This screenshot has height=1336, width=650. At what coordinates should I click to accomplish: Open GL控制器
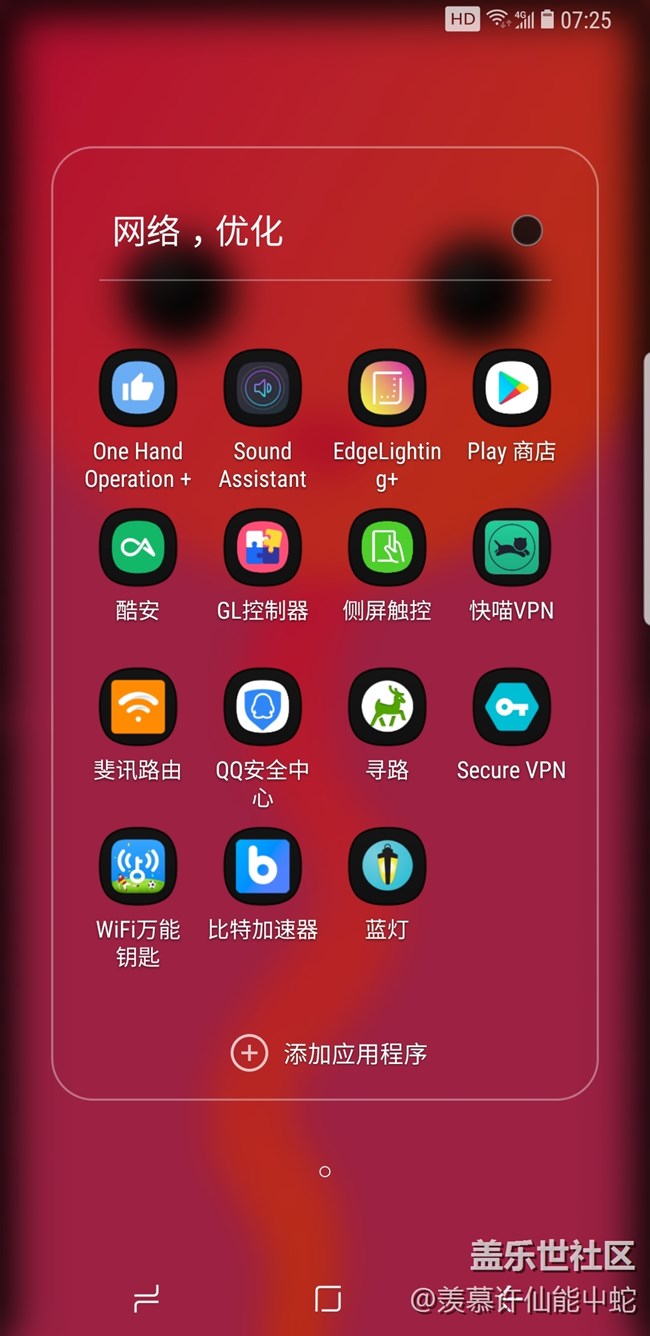(262, 548)
